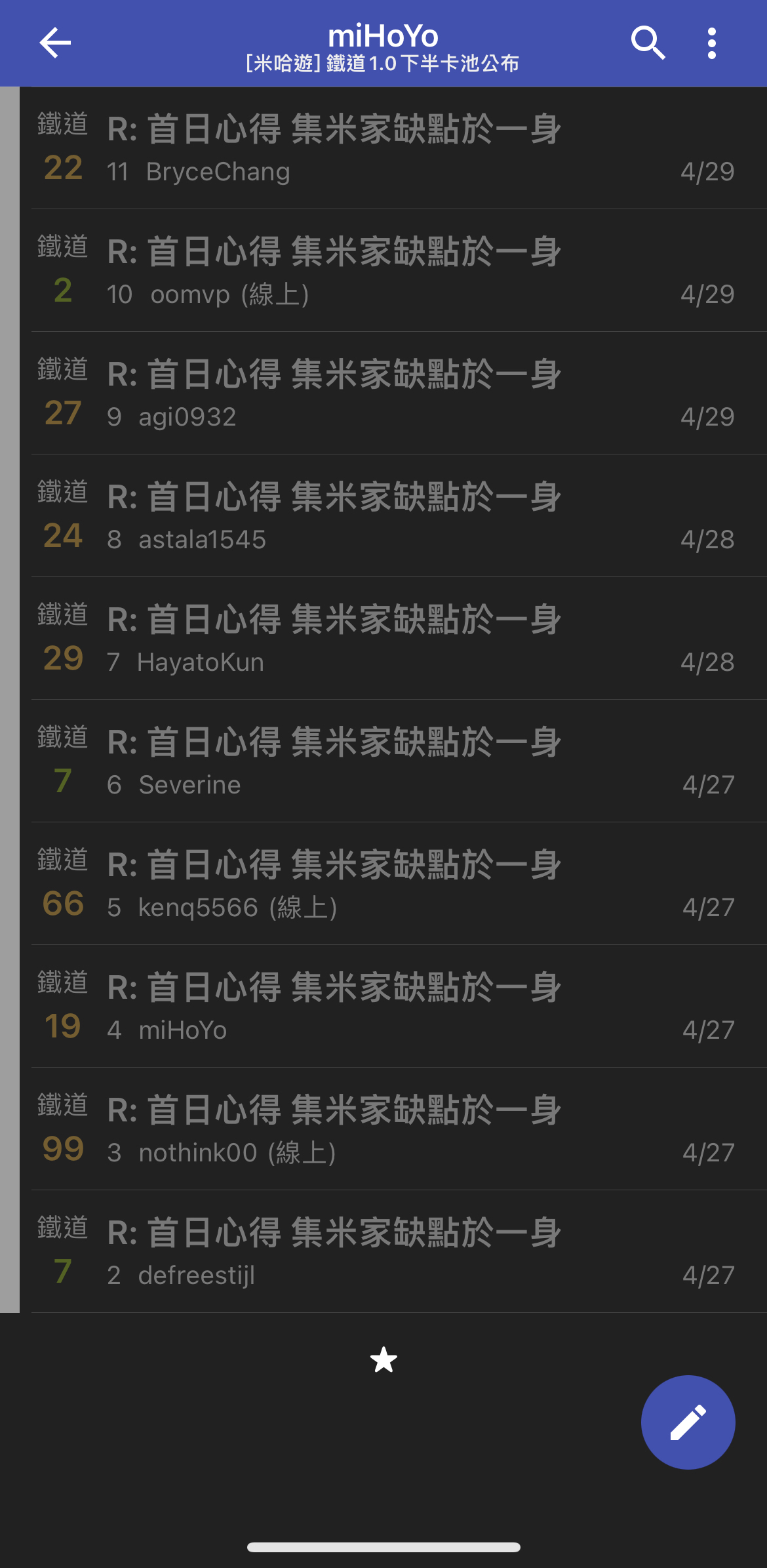
Task: Open reply 6 by Severine
Action: (393, 761)
